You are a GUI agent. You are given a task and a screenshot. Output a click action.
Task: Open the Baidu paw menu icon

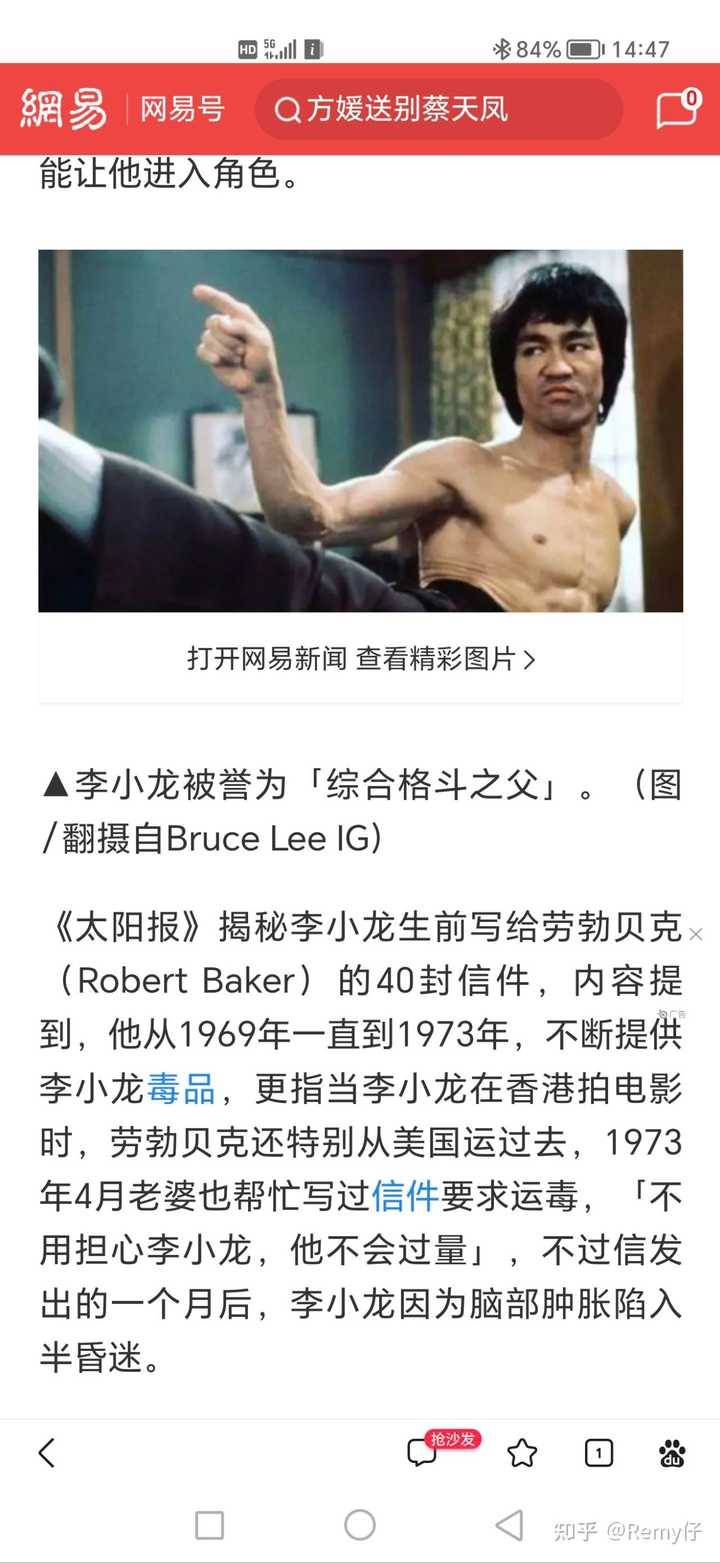[x=673, y=1452]
